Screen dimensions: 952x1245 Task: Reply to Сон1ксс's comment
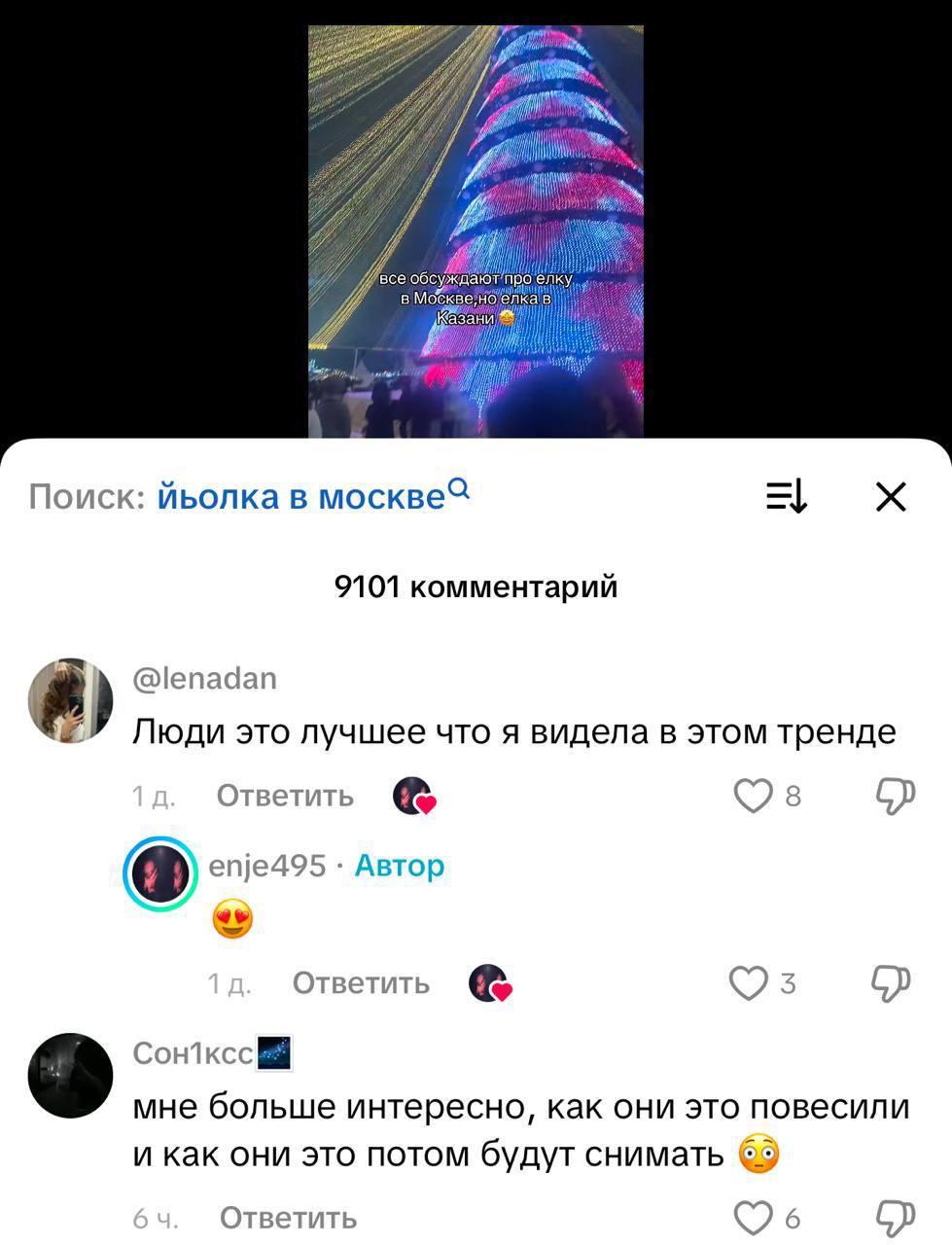pyautogui.click(x=288, y=1218)
